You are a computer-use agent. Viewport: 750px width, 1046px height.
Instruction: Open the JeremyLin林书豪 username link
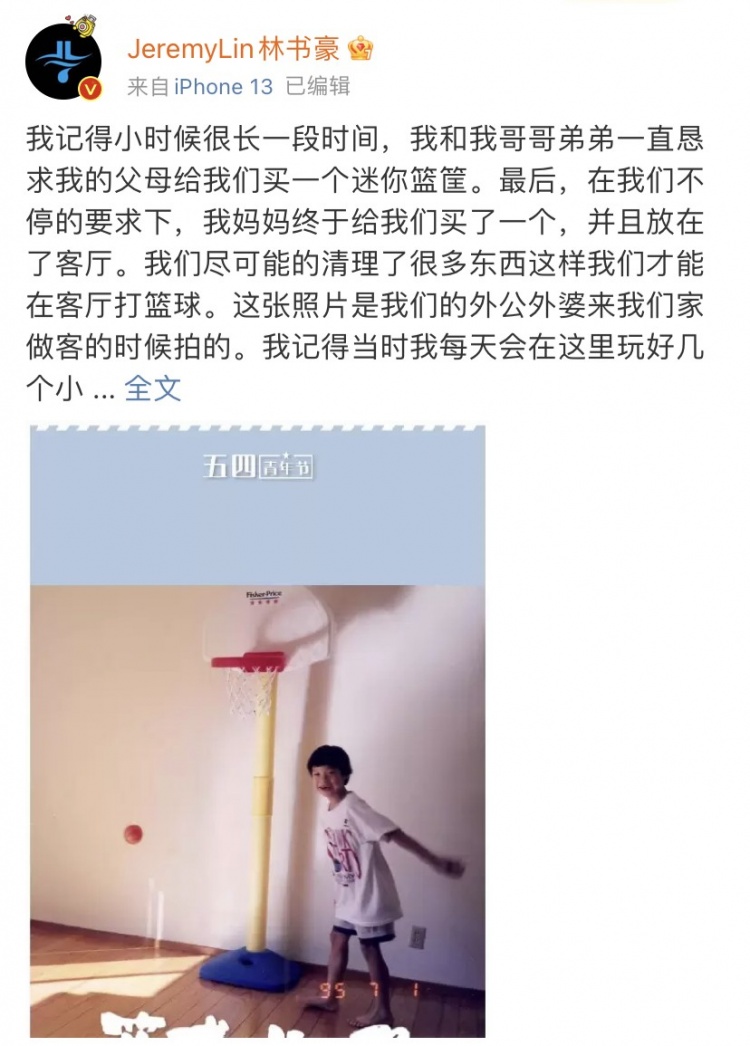tap(233, 47)
